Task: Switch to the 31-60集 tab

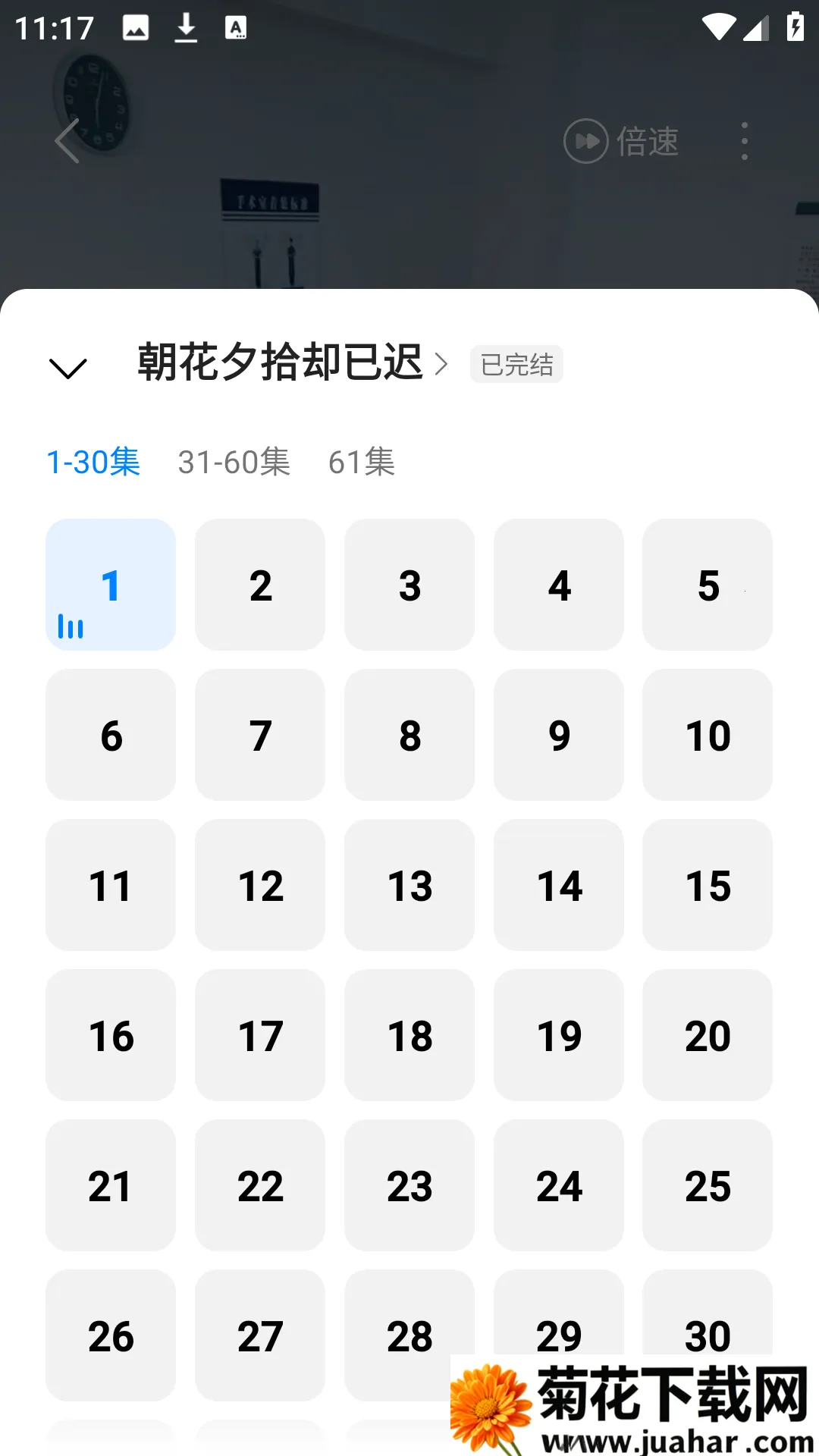Action: click(x=234, y=462)
